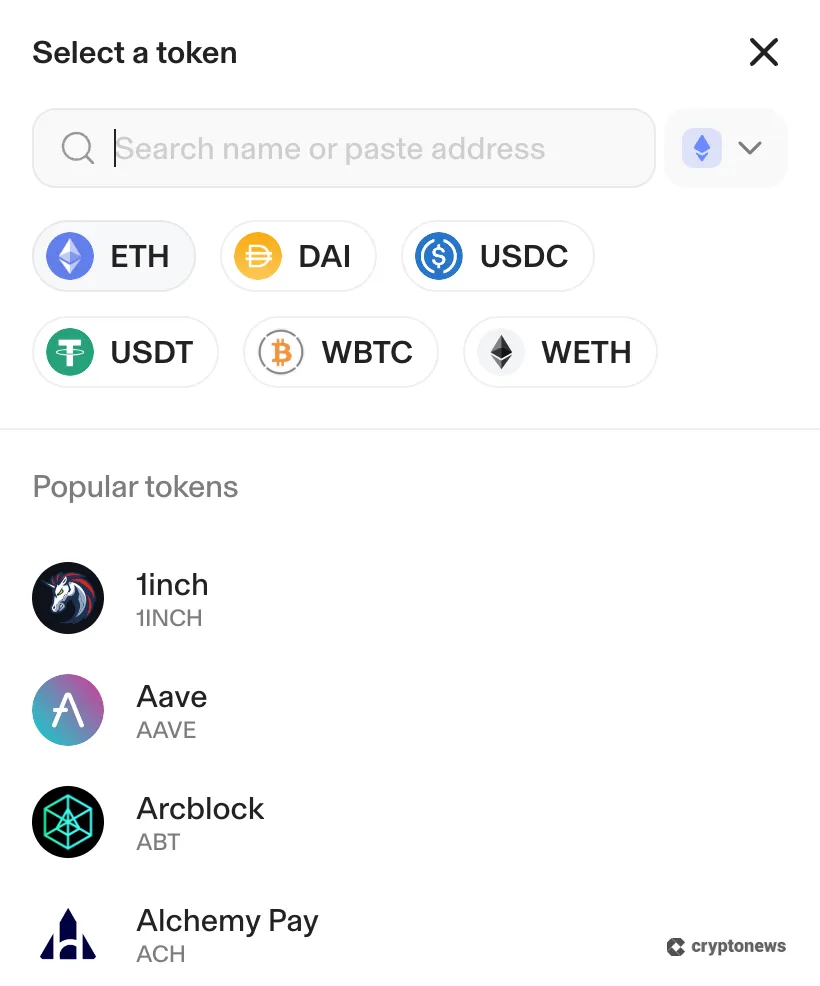Click the Arcblock hexagon logo
This screenshot has width=820, height=986.
click(x=68, y=822)
